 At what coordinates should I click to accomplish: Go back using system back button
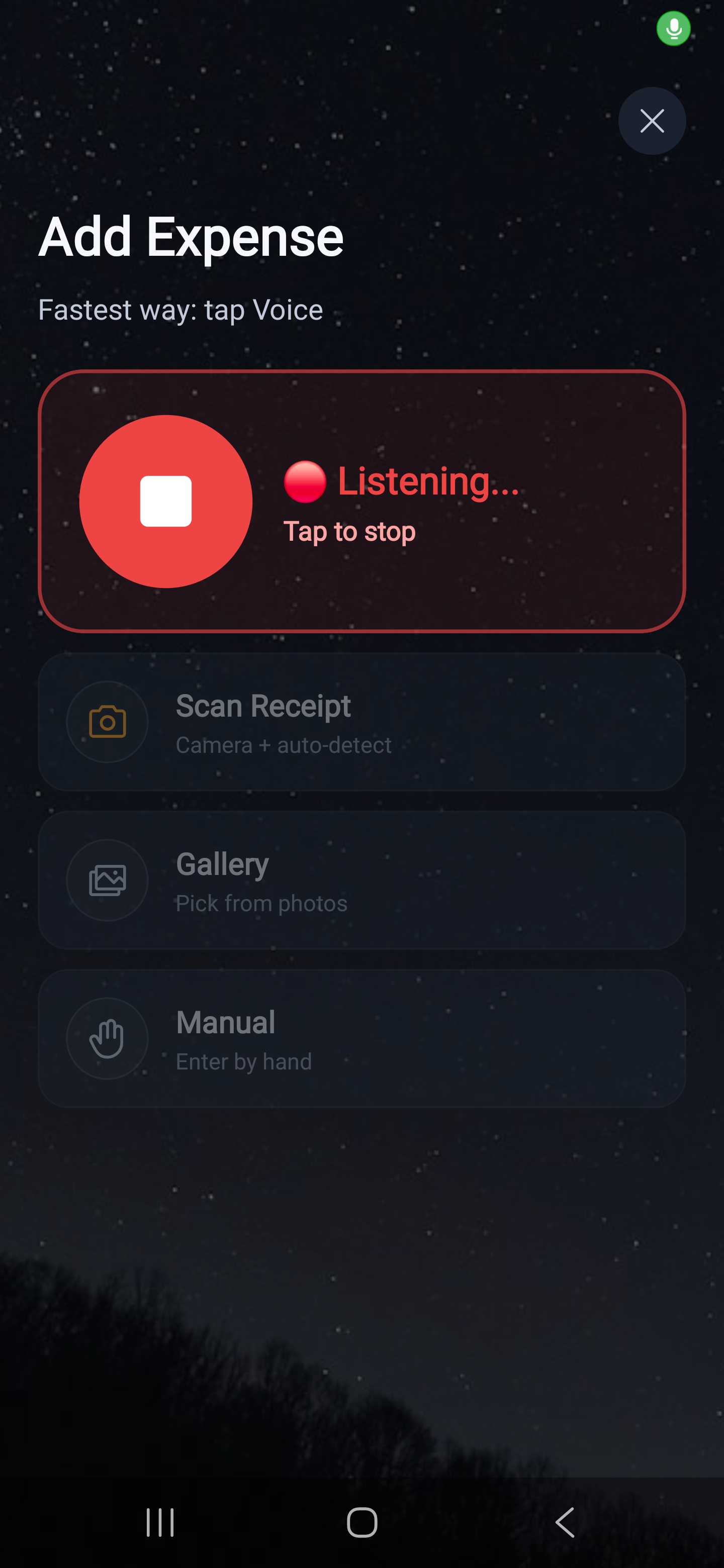[565, 1522]
